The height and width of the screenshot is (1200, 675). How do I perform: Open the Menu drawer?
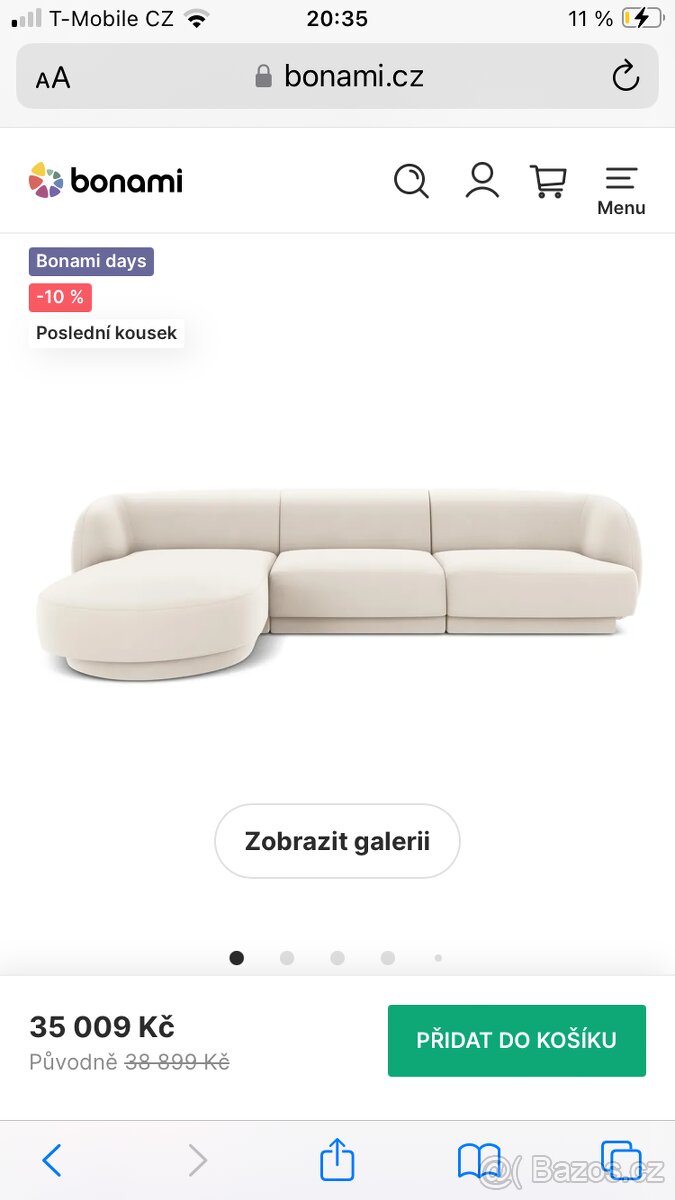pos(621,190)
